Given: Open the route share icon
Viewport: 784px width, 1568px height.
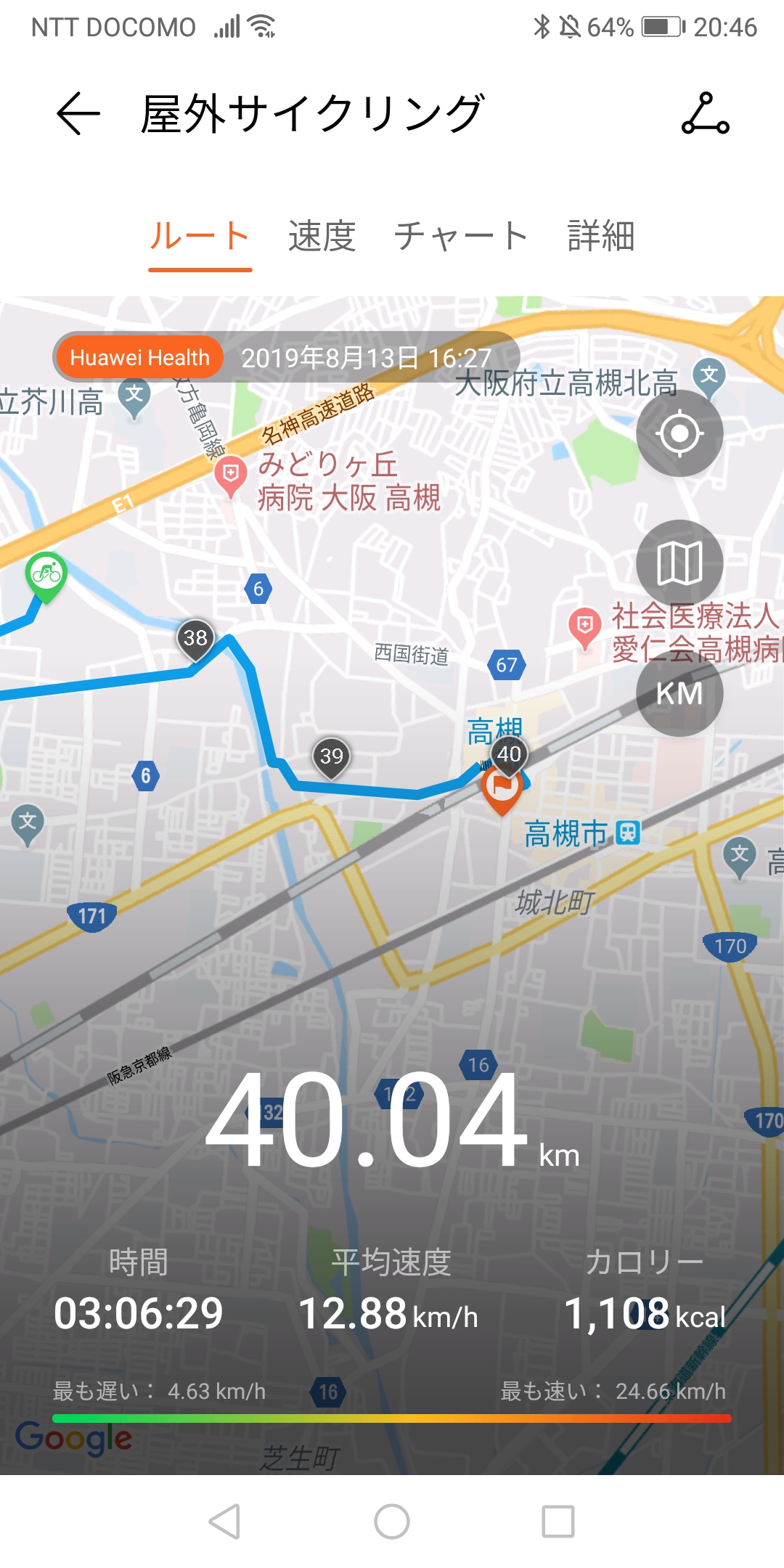Looking at the screenshot, I should pos(705,114).
